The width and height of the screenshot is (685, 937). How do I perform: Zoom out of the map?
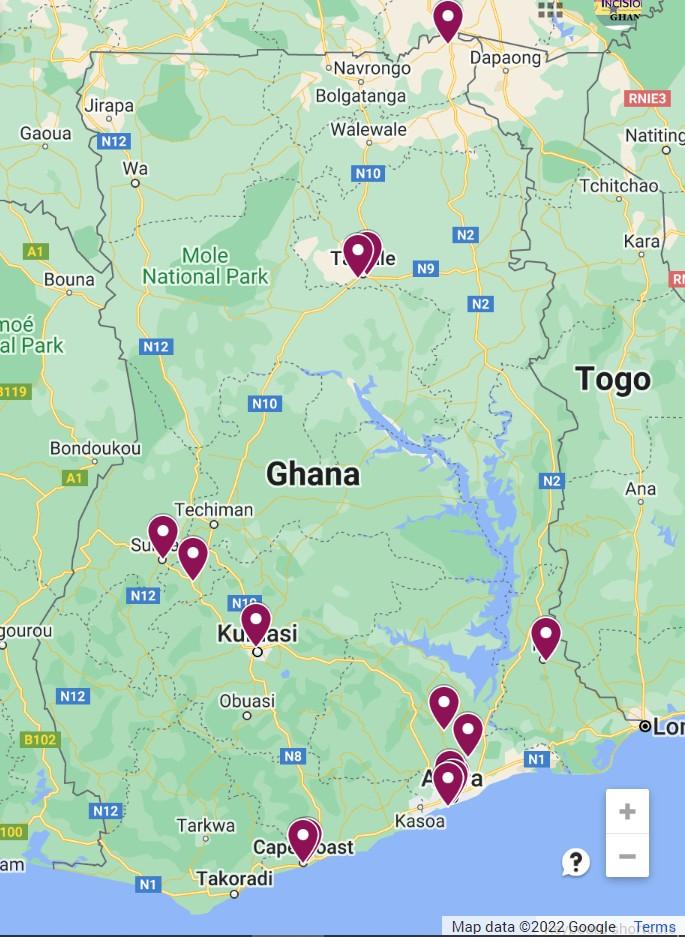pyautogui.click(x=627, y=856)
